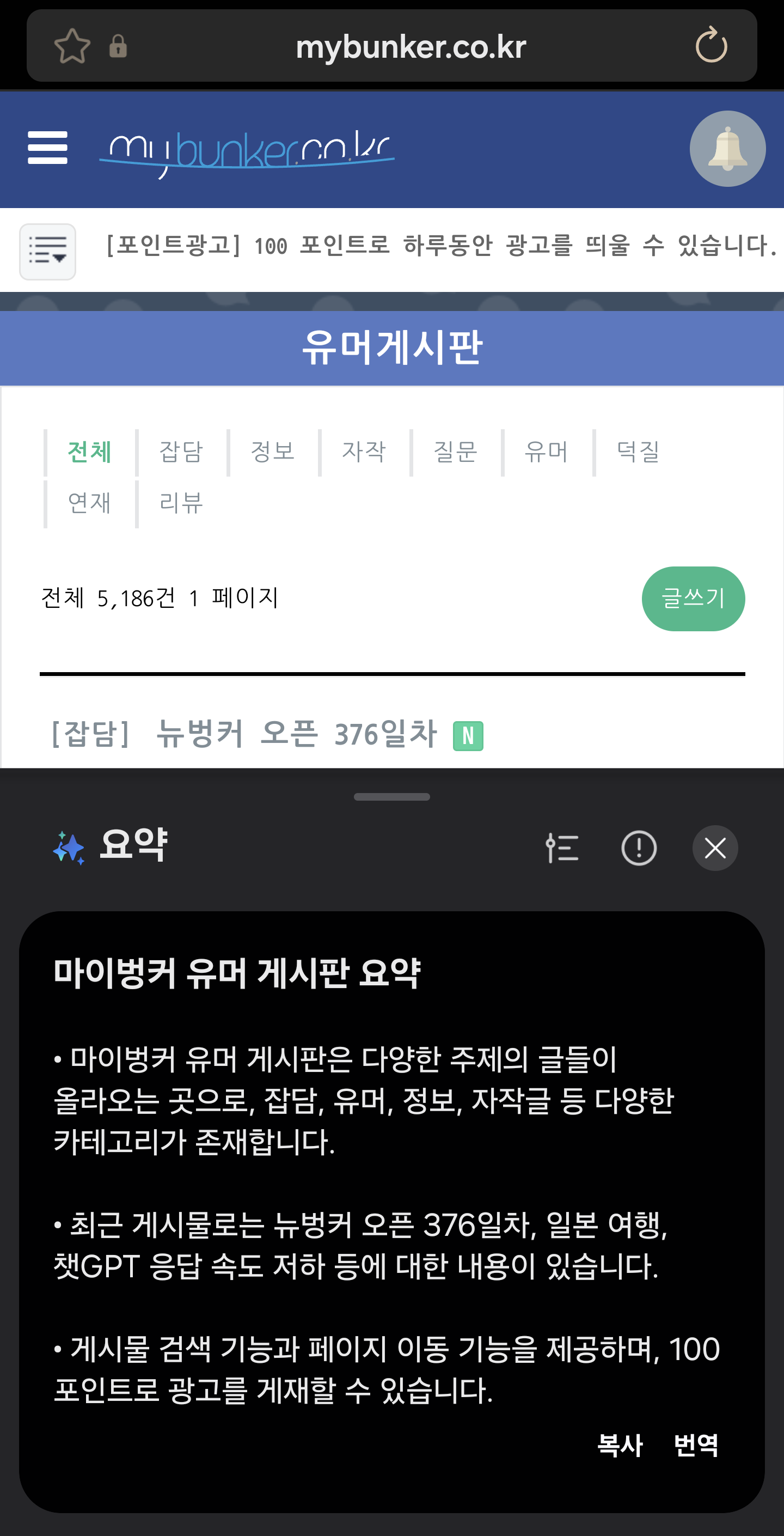The width and height of the screenshot is (784, 1536).
Task: Open the notifications bell
Action: (727, 149)
